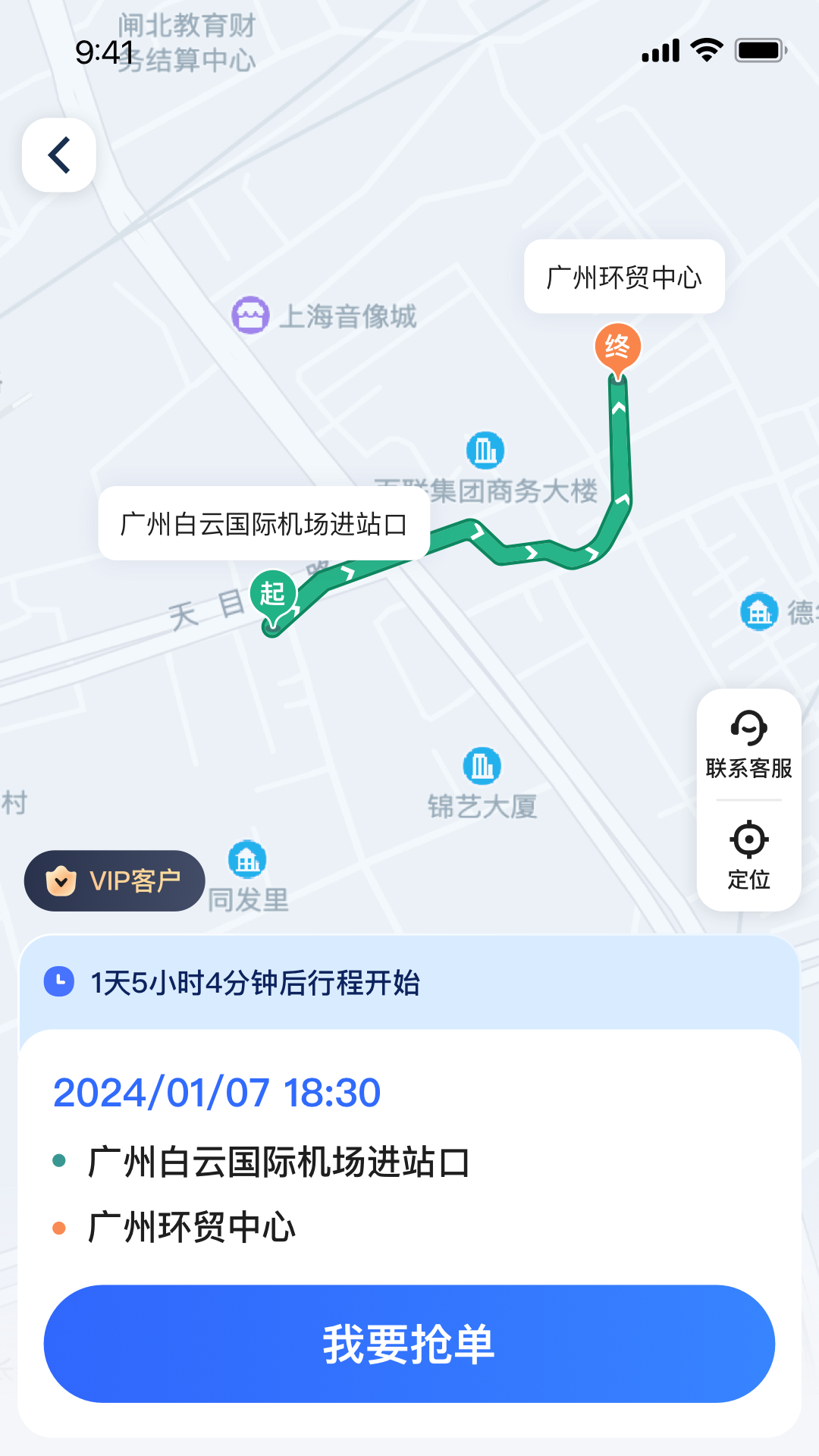
Task: Select the orange dot beside 广州环贸中心
Action: [57, 1225]
